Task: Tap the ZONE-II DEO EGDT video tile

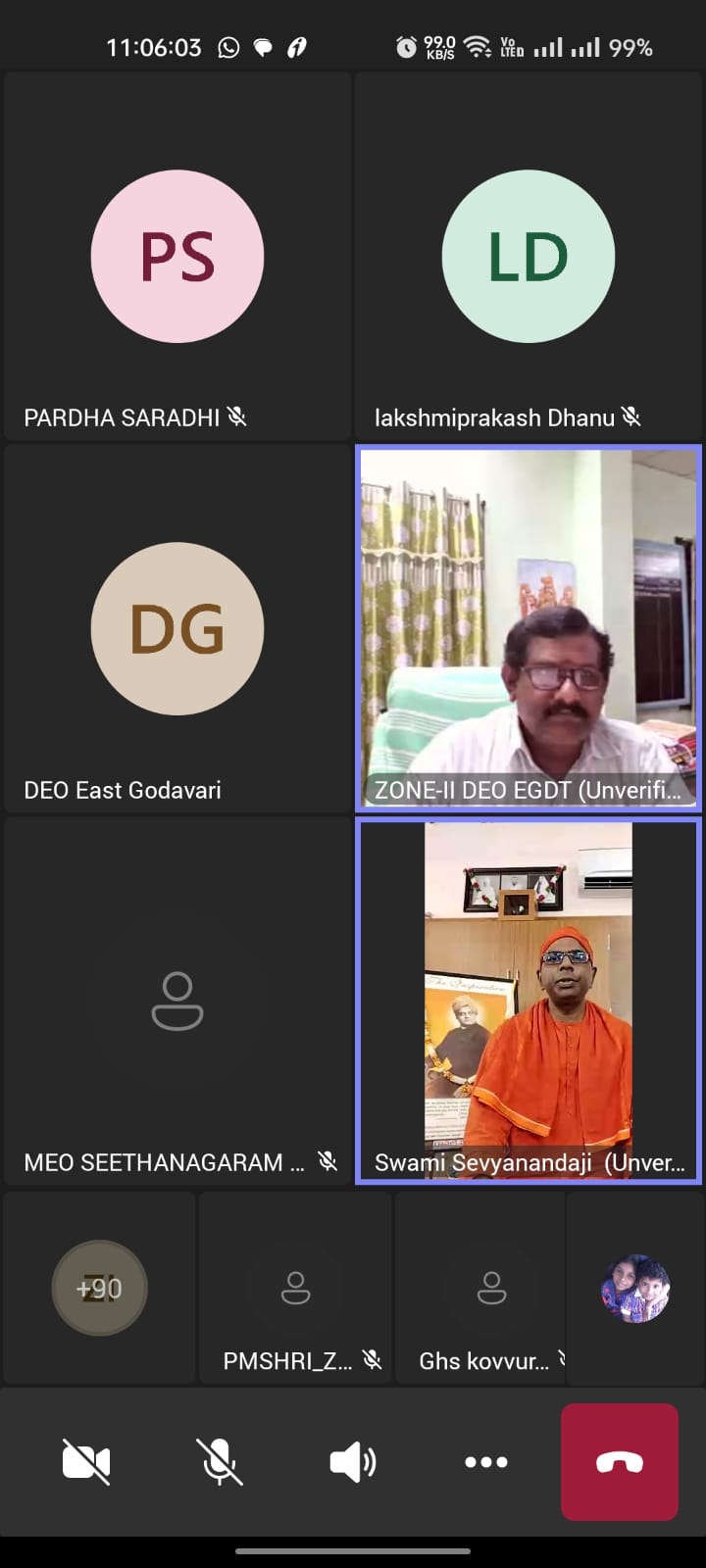Action: point(529,629)
